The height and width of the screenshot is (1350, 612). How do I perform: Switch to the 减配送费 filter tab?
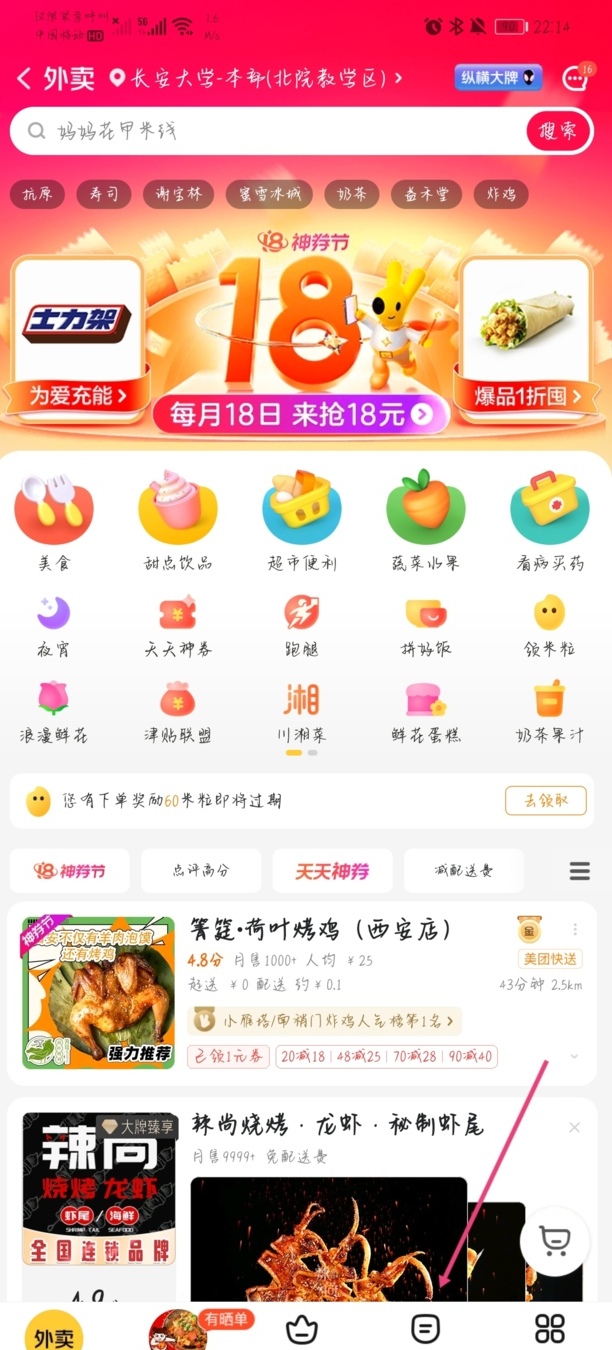coord(463,871)
